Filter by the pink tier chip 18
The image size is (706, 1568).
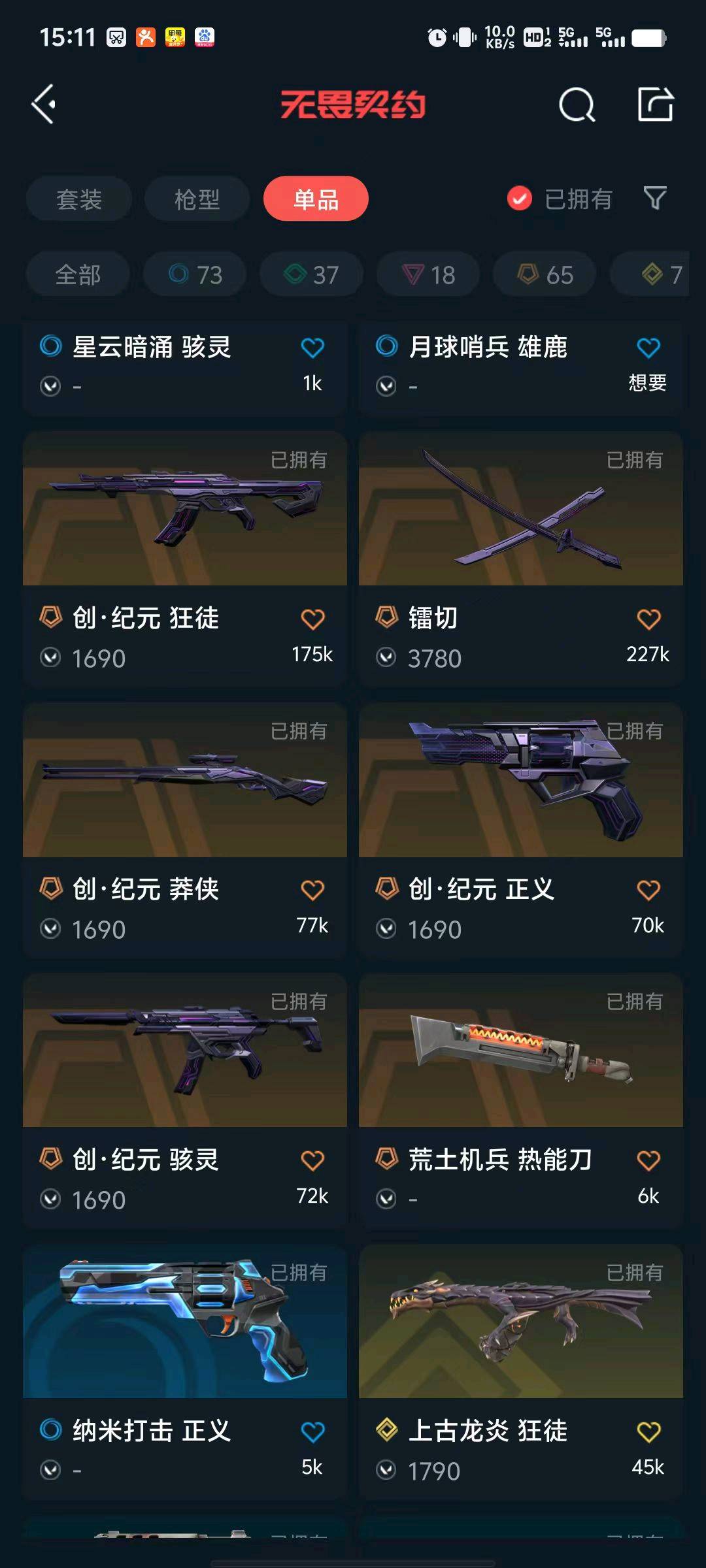point(428,274)
